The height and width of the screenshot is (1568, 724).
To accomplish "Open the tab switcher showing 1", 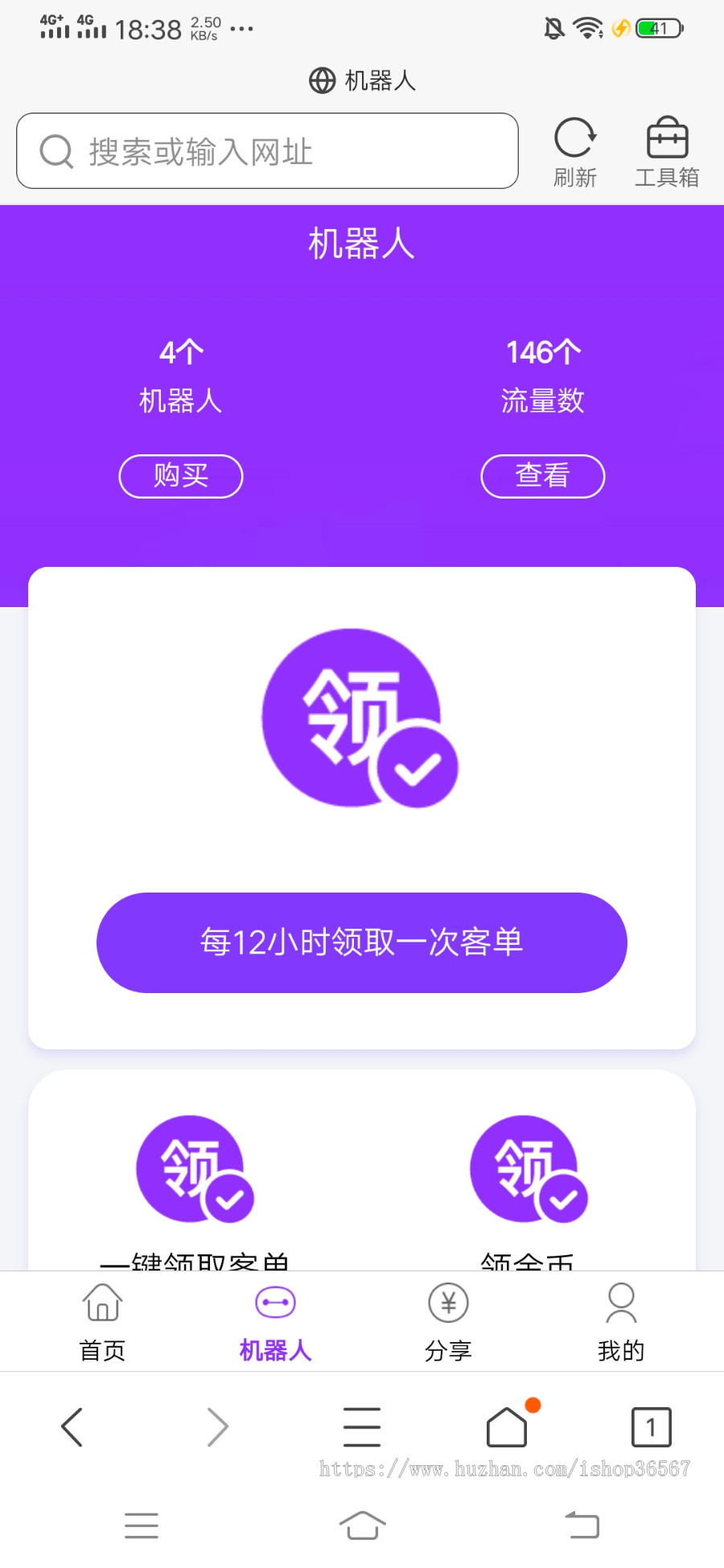I will 652,1427.
